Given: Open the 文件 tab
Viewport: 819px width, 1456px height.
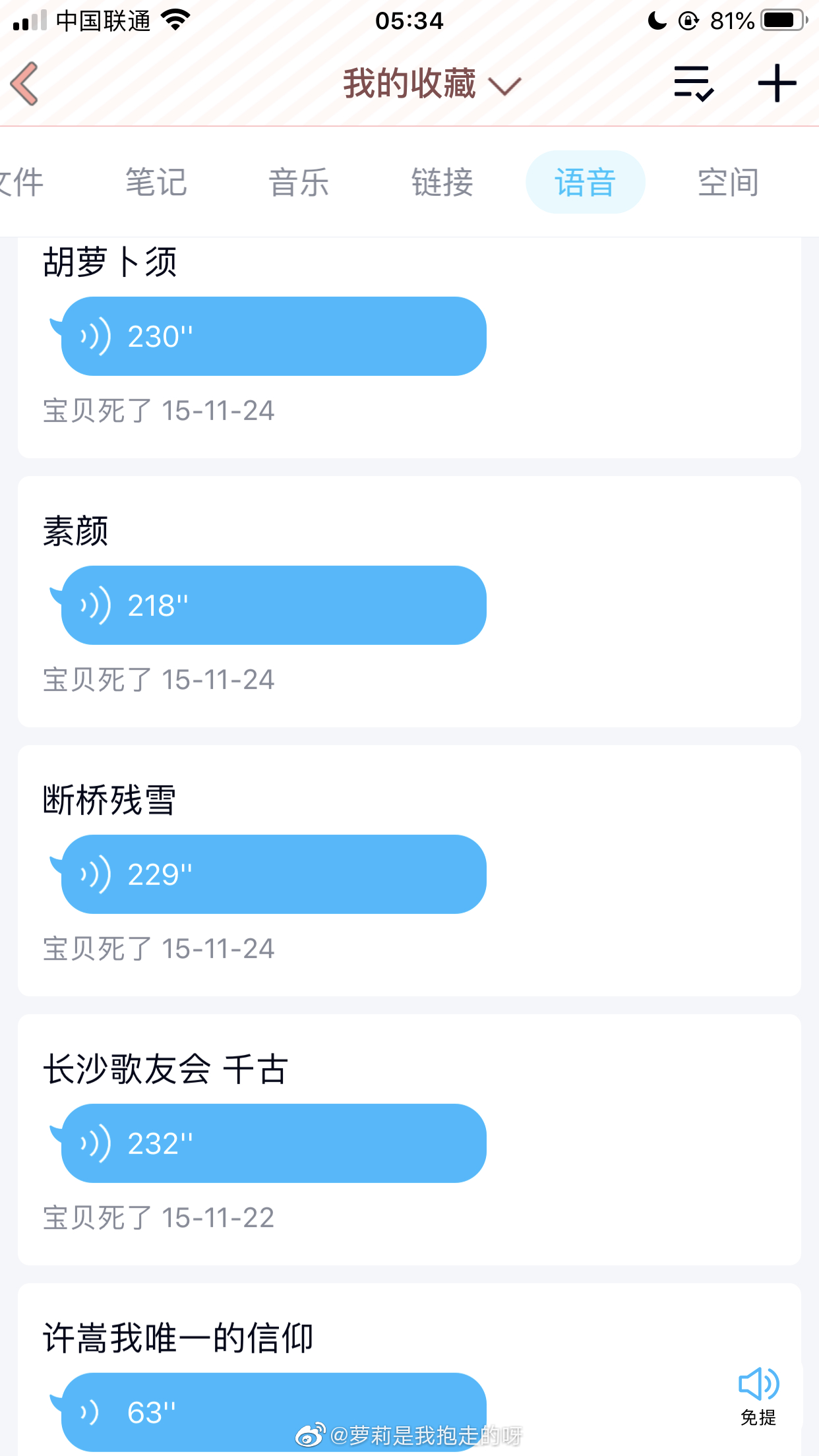Looking at the screenshot, I should pos(22,182).
